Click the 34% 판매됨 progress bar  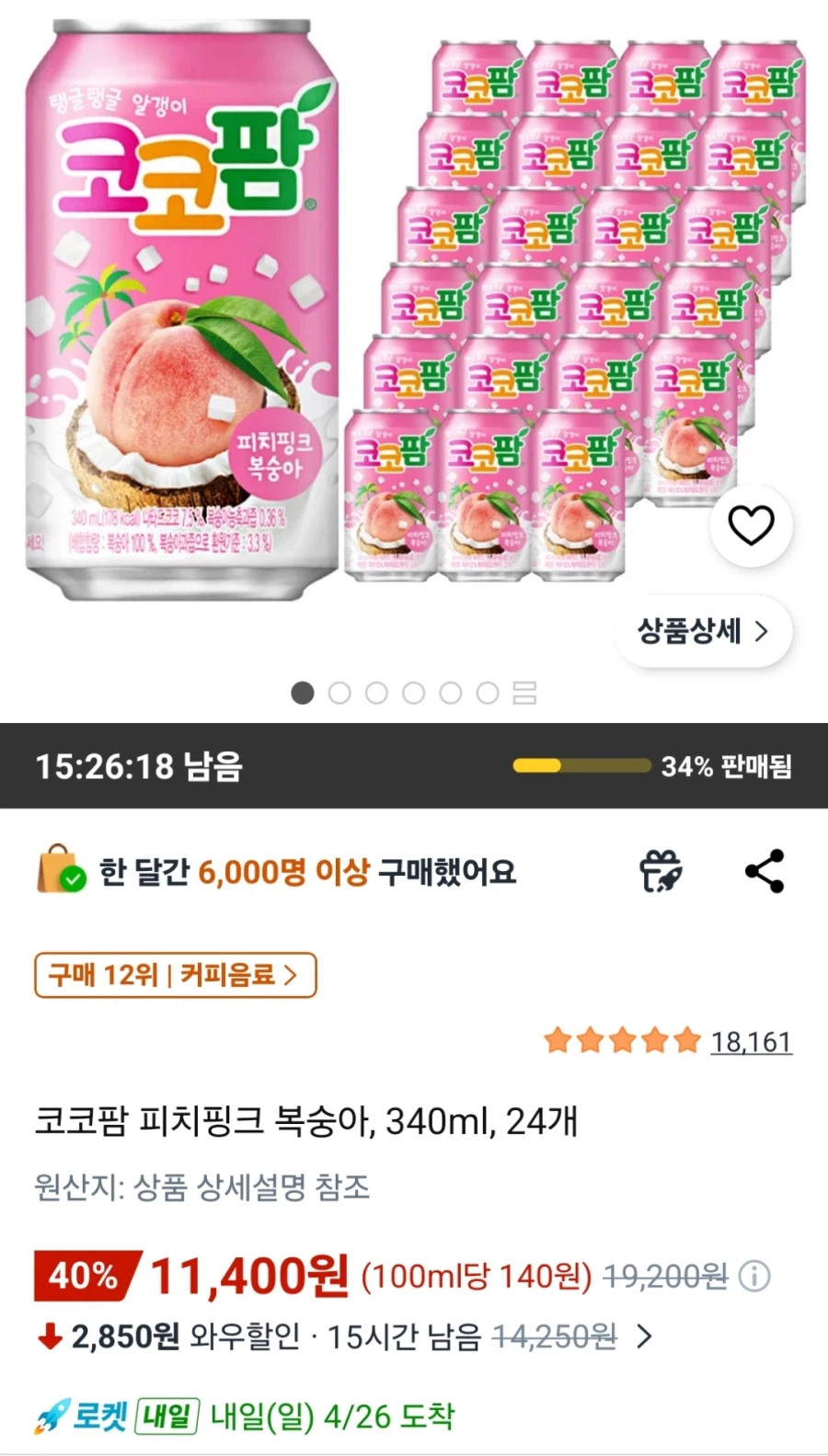(582, 765)
